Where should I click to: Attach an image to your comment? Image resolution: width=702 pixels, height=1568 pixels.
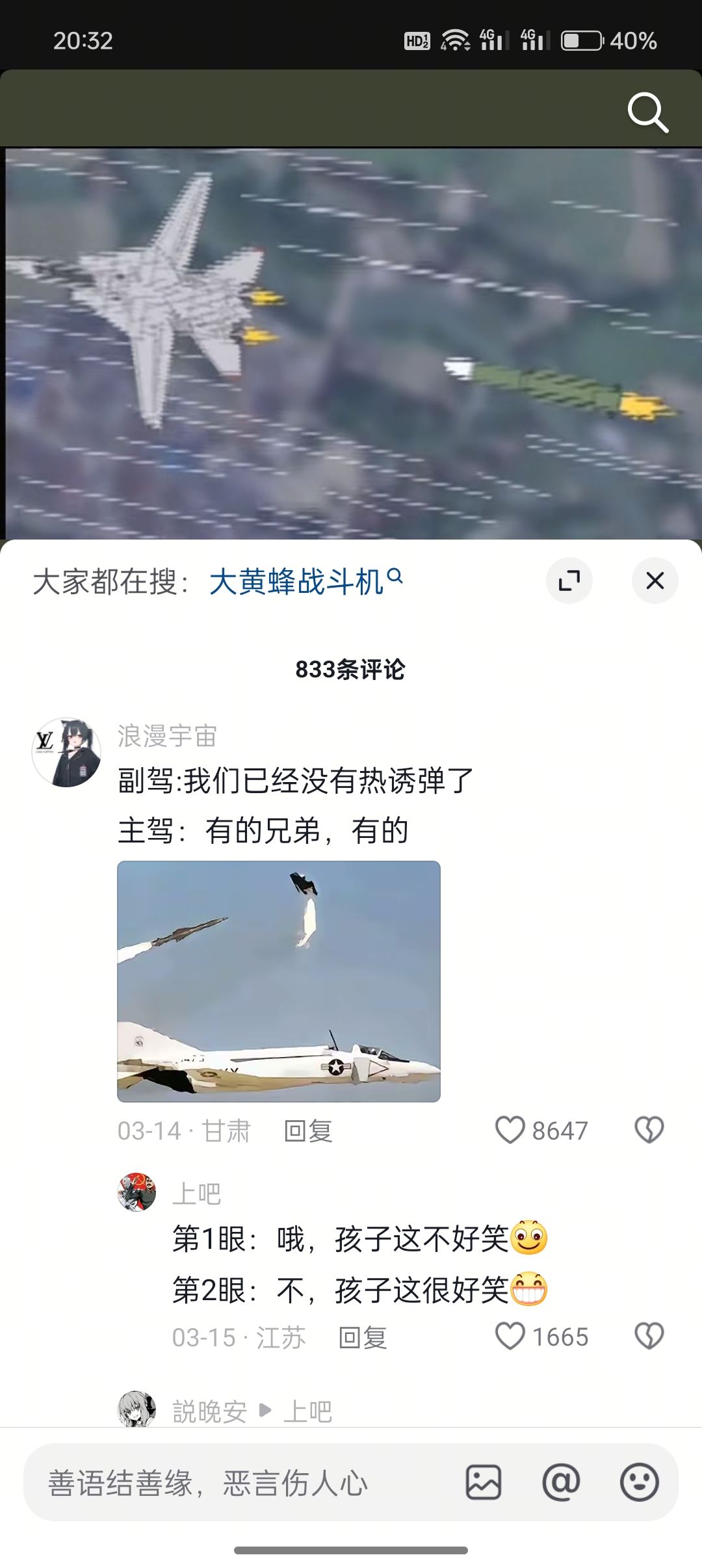point(484,1483)
